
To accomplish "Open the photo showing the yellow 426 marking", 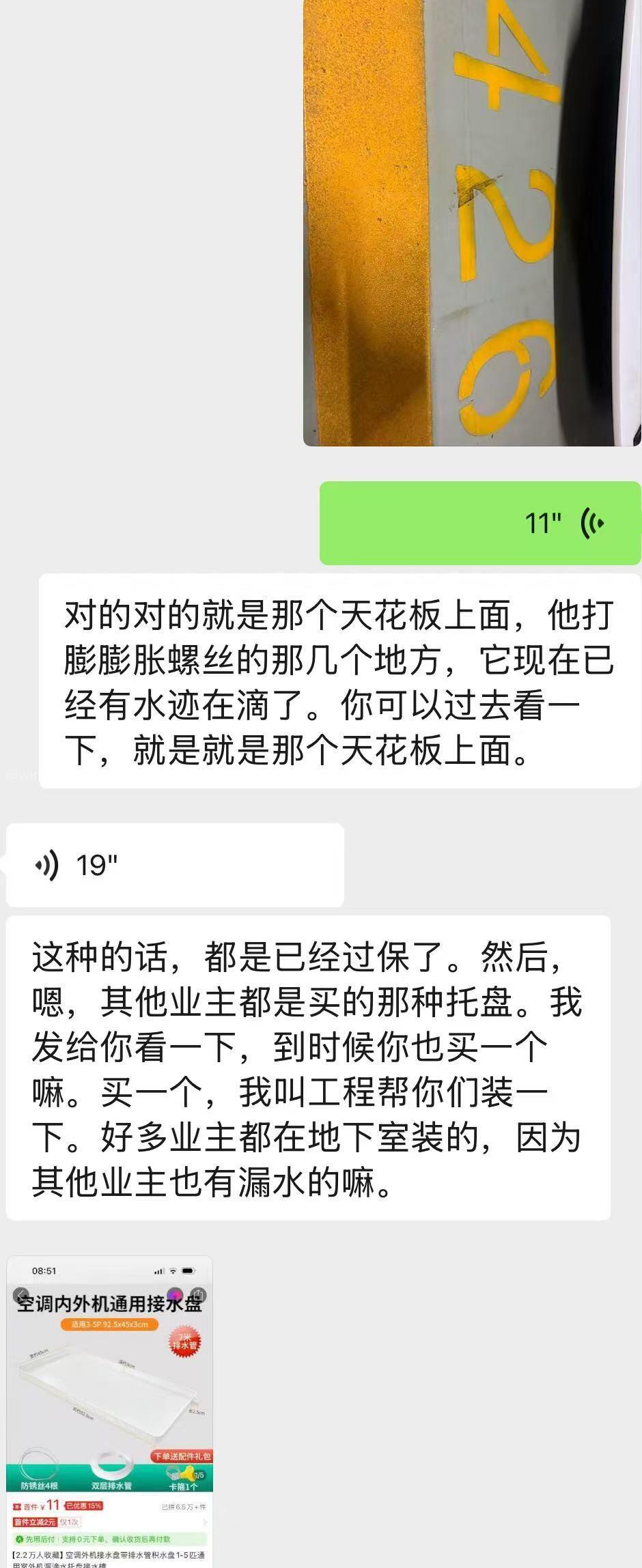I will (471, 222).
